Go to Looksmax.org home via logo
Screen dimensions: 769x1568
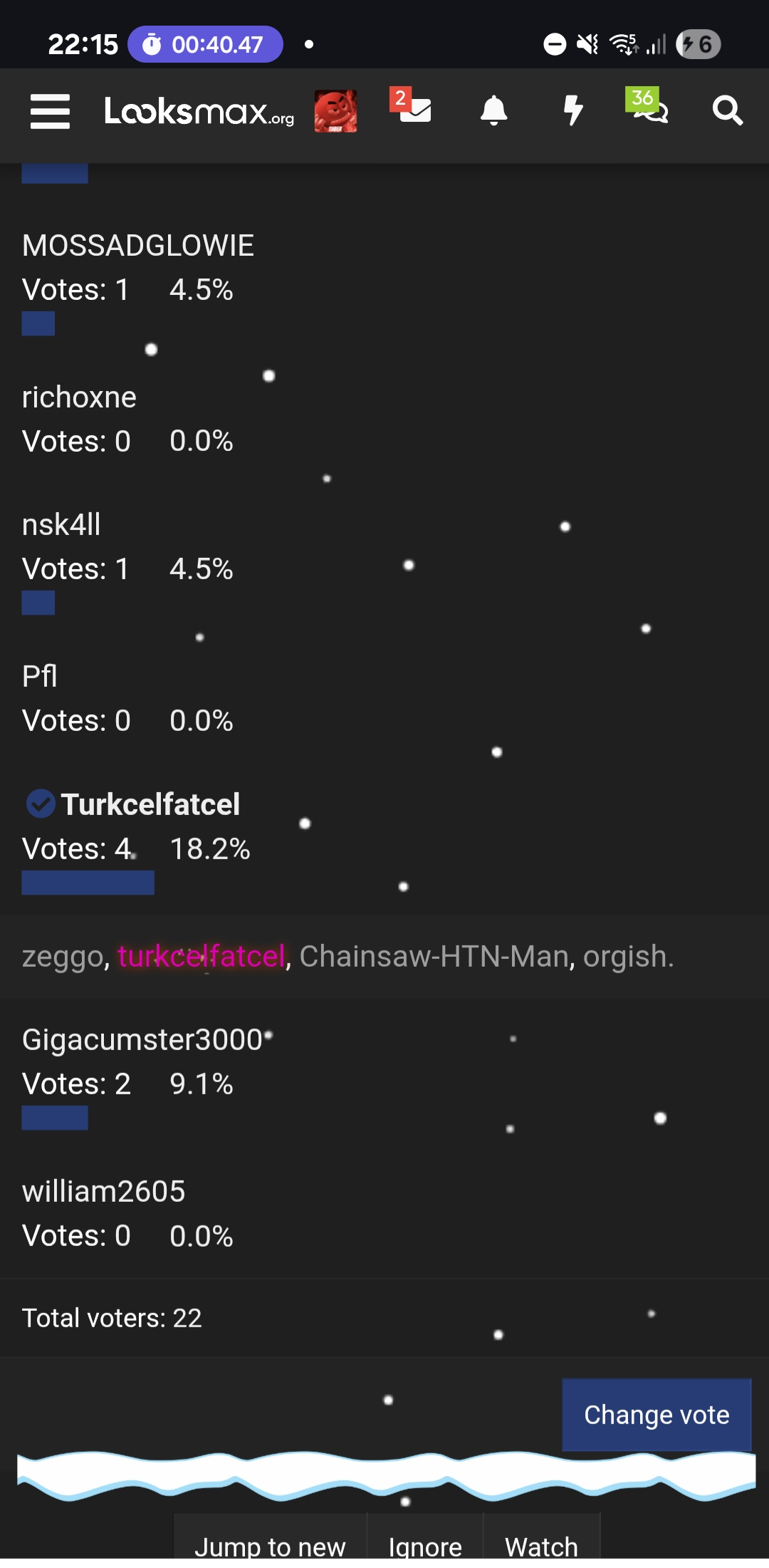199,111
